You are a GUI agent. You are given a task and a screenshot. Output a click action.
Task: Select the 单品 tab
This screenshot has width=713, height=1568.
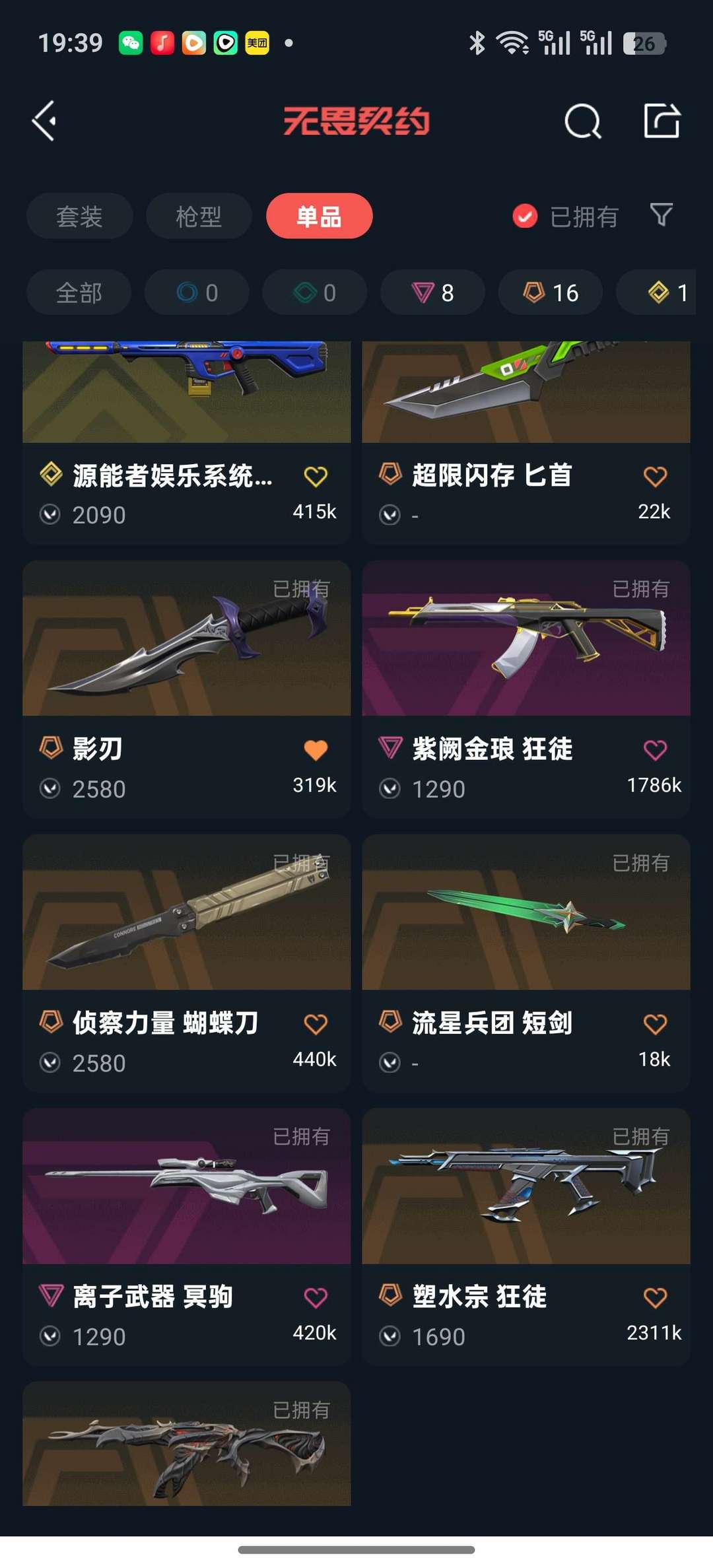pyautogui.click(x=319, y=216)
